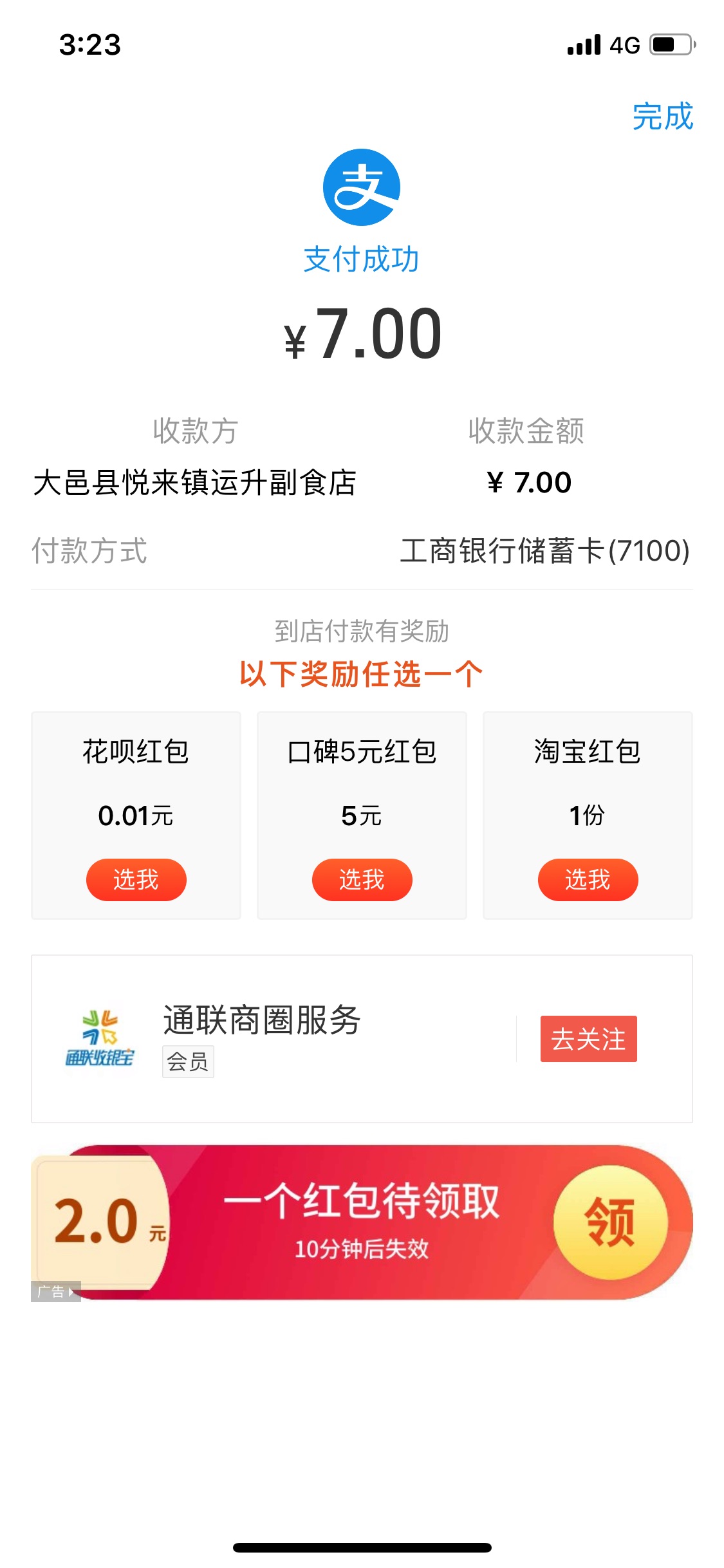724x1568 pixels.
Task: Claim the 2.0元 red packet with 领
Action: 609,1222
